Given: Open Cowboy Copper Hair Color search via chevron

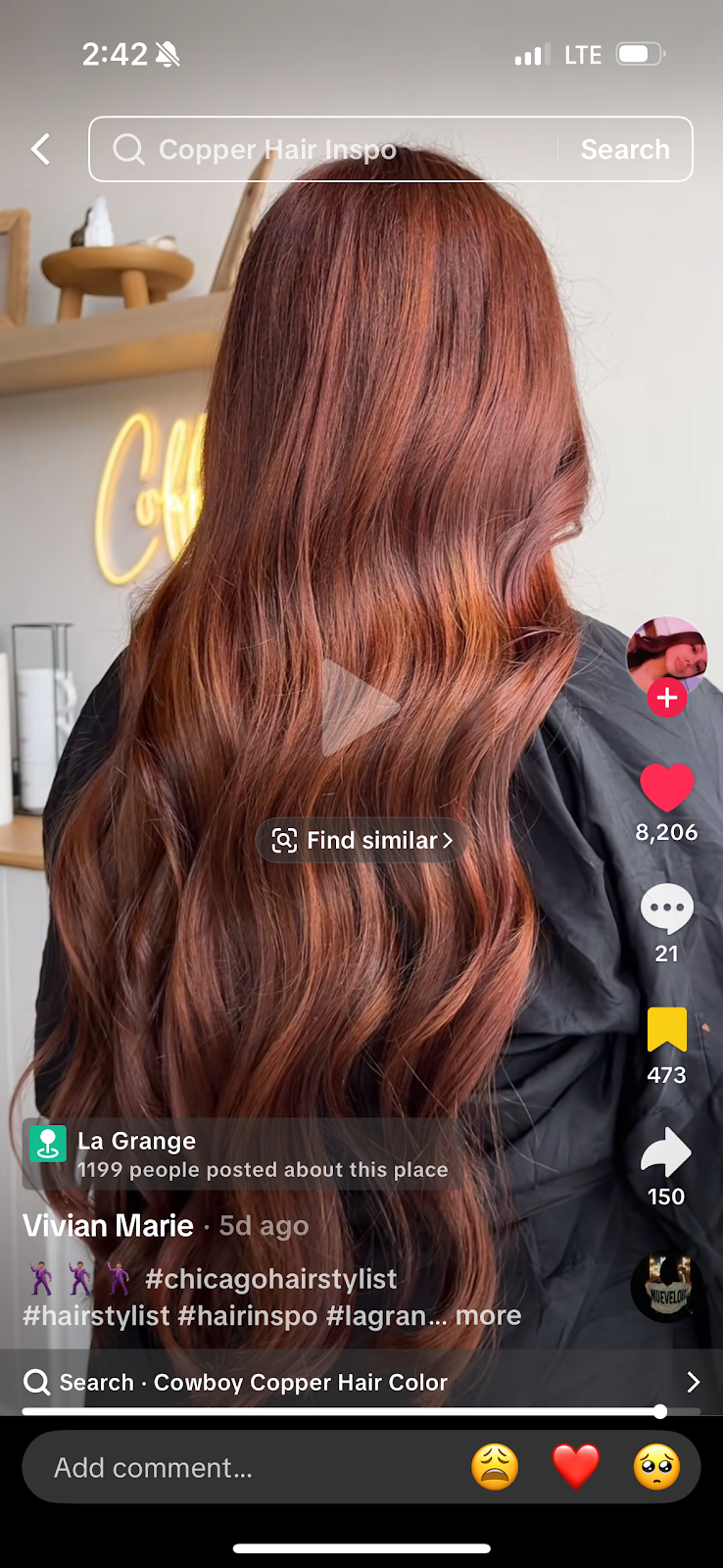Looking at the screenshot, I should coord(694,1382).
